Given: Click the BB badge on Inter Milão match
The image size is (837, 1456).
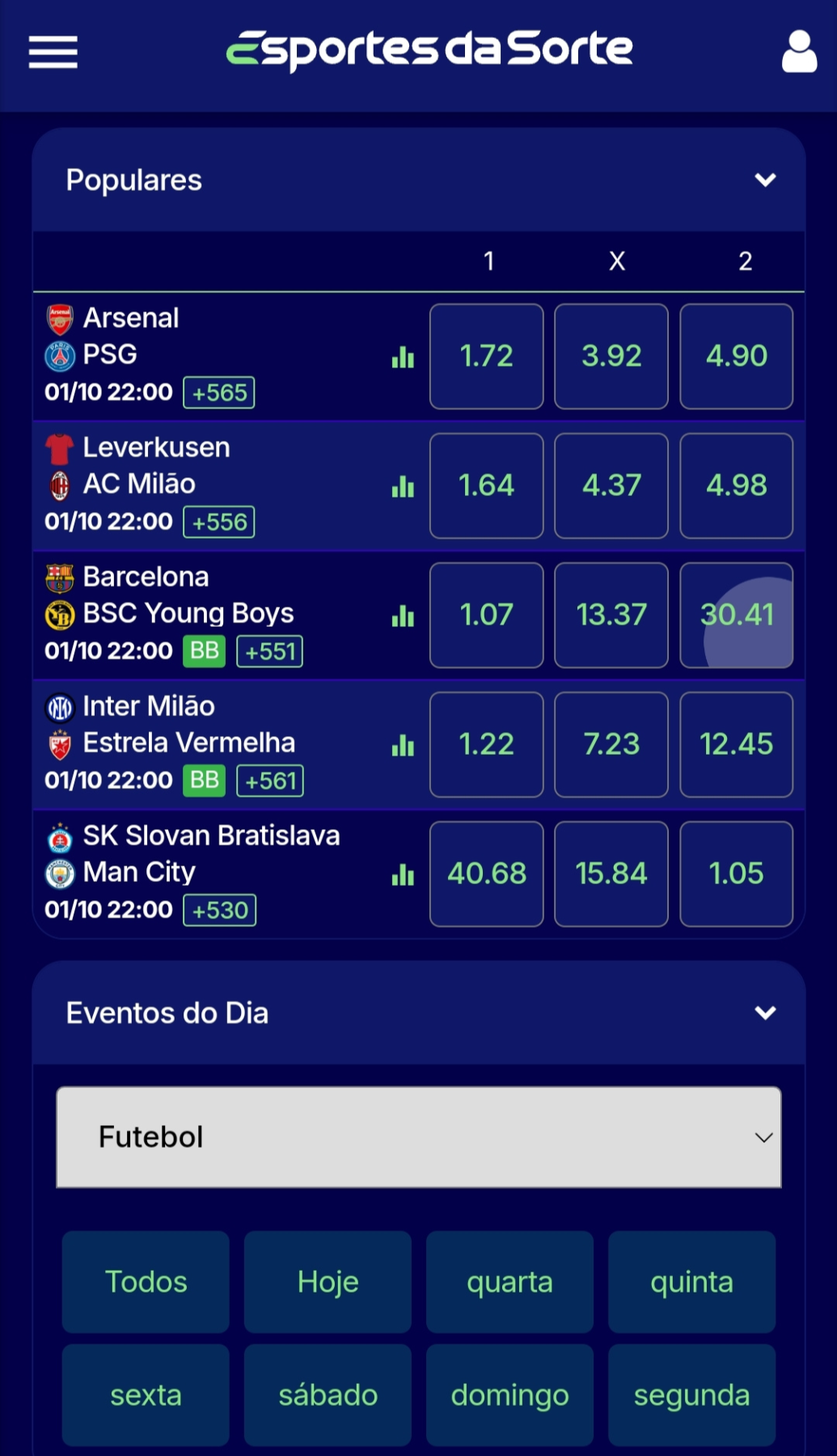Looking at the screenshot, I should coord(204,781).
